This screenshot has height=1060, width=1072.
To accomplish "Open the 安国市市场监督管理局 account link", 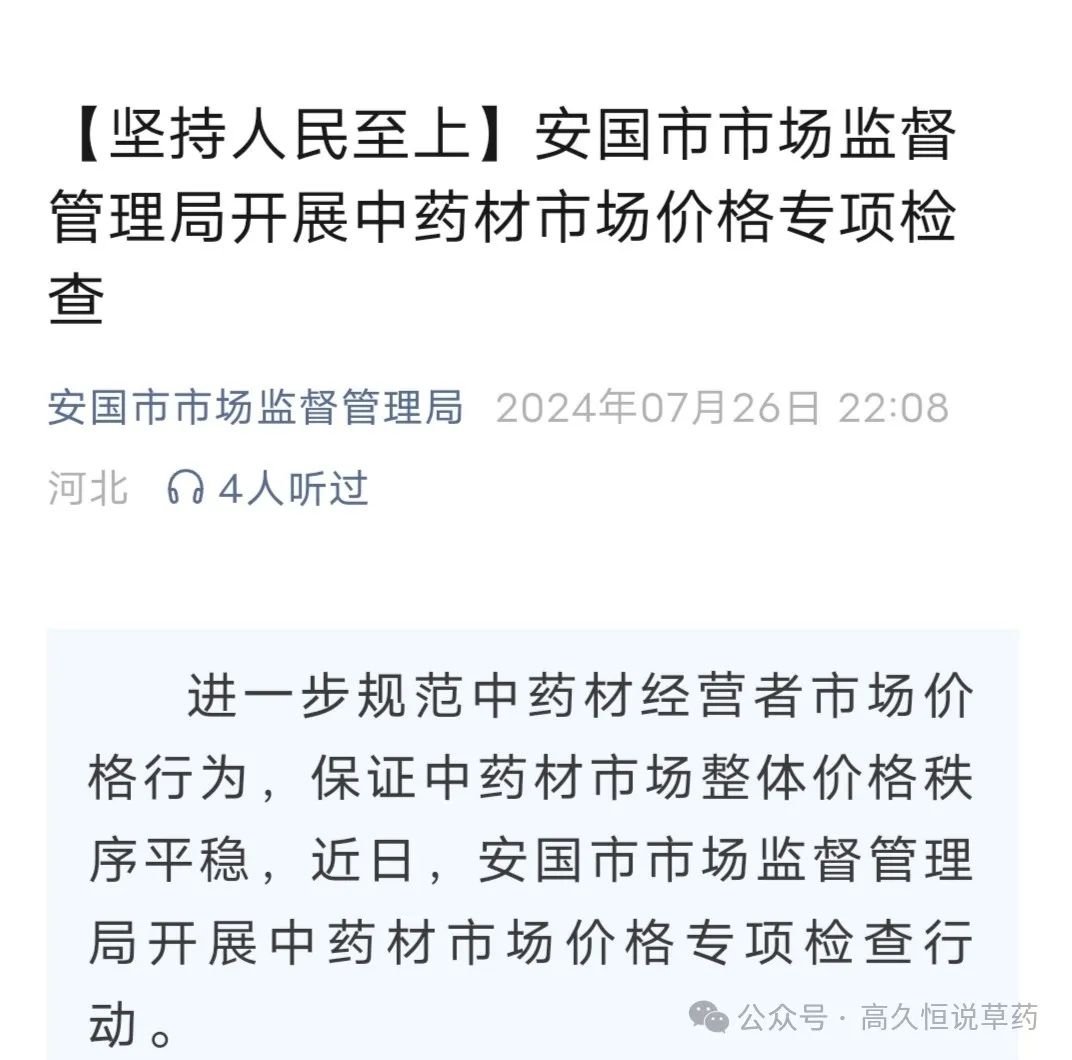I will click(255, 409).
